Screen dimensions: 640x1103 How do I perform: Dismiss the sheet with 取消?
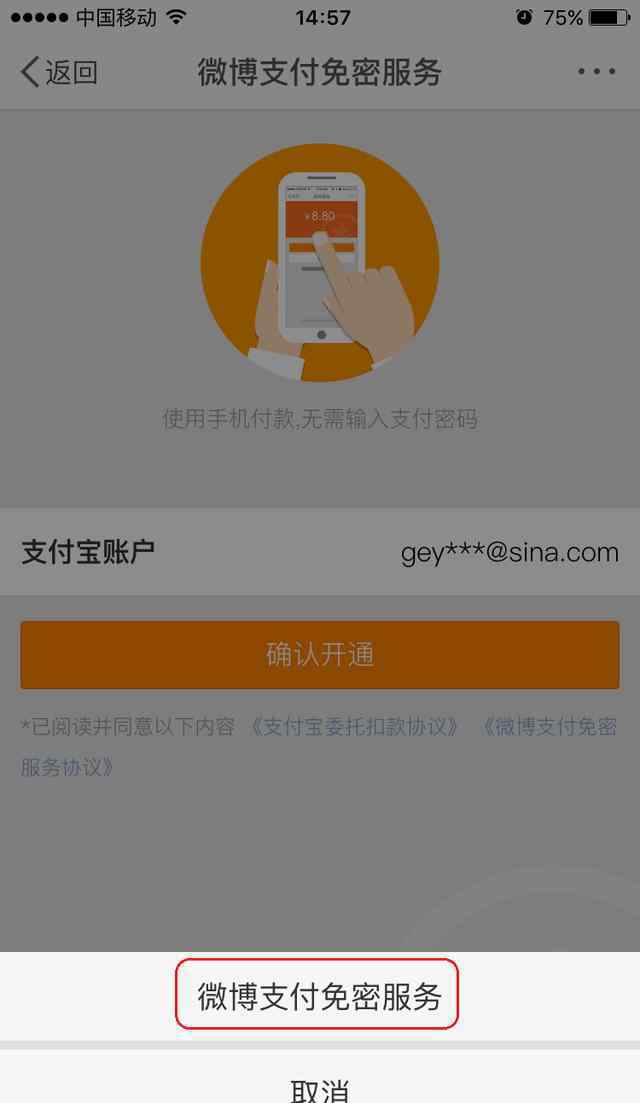click(x=320, y=1085)
